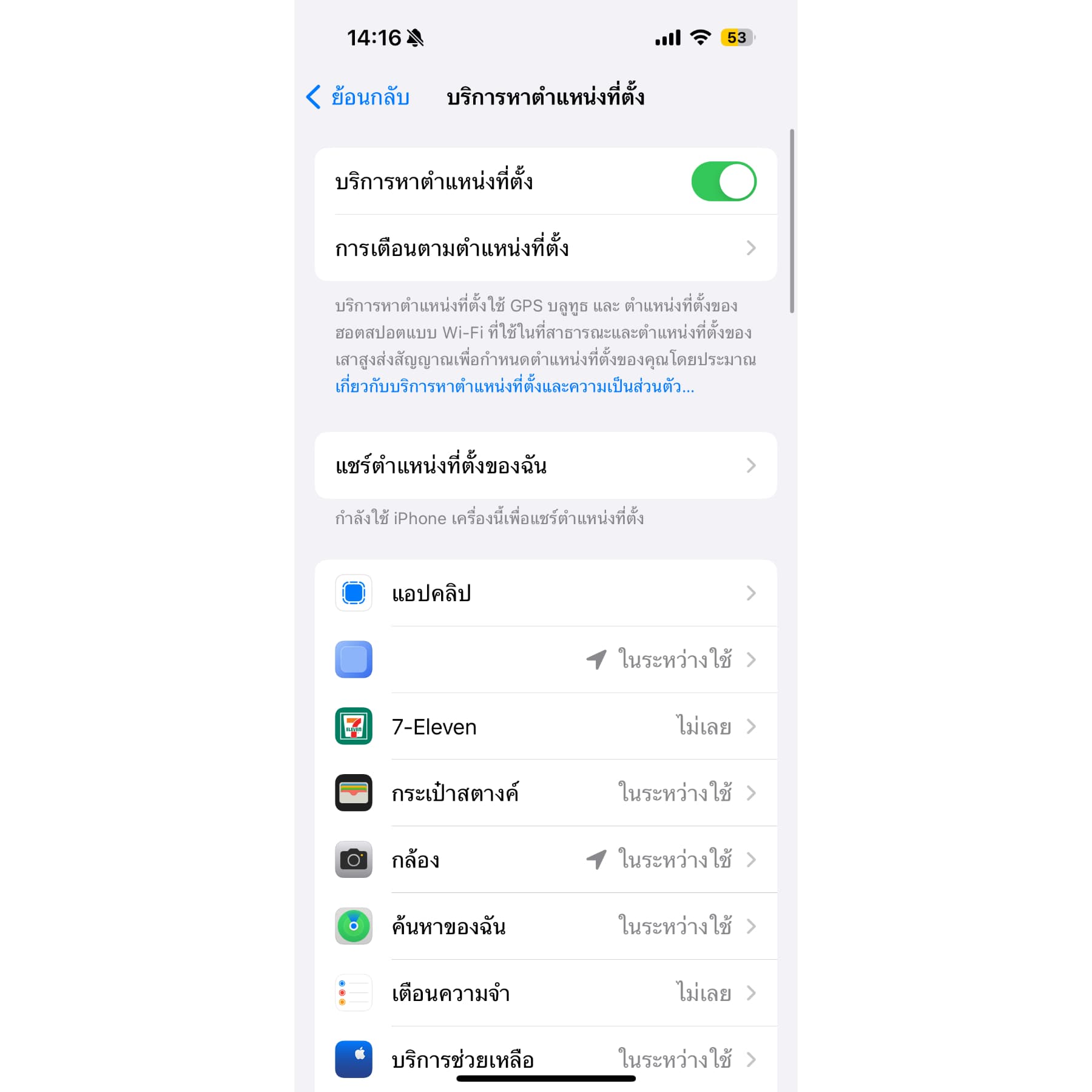Open กล้อง location permission
This screenshot has width=1092, height=1092.
tap(545, 860)
